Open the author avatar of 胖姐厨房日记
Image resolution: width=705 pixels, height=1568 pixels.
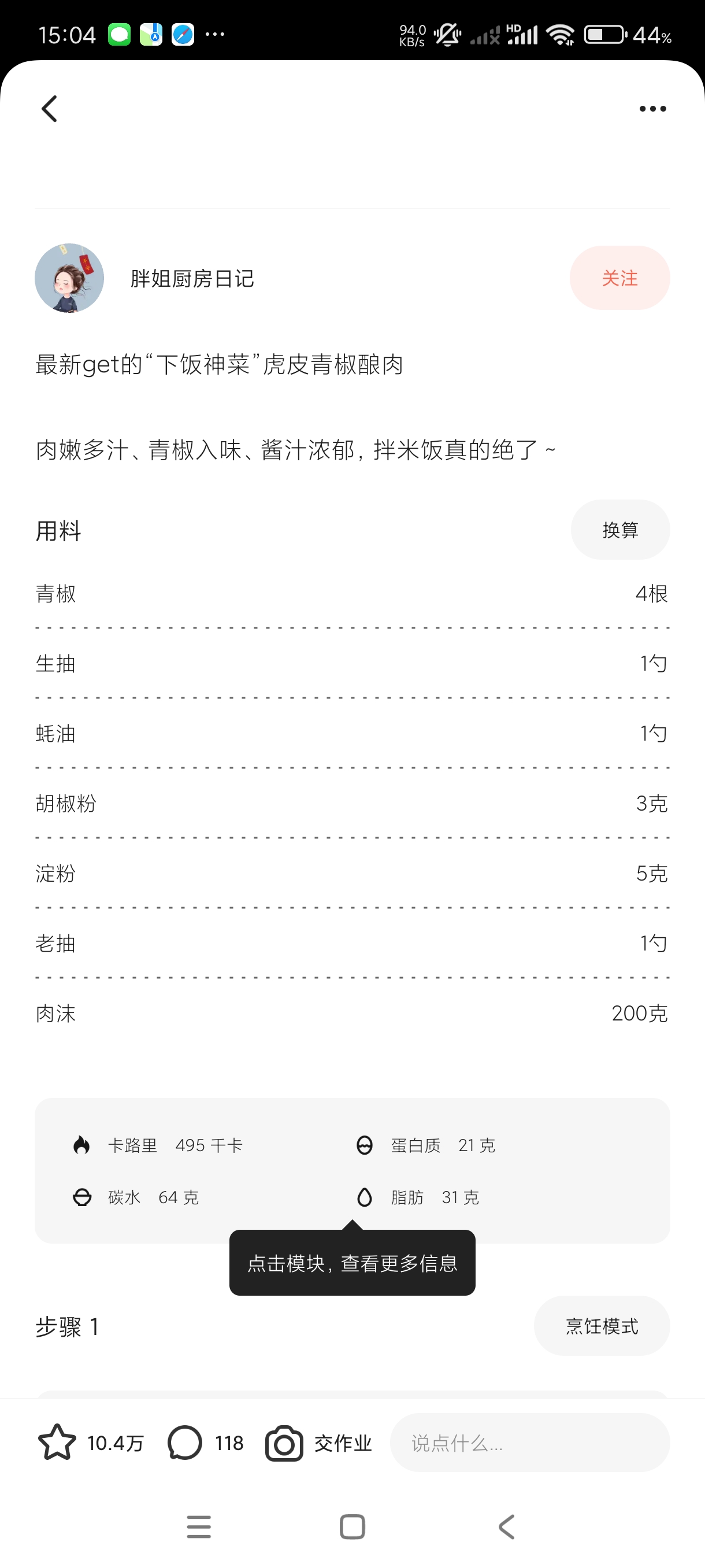tap(69, 278)
